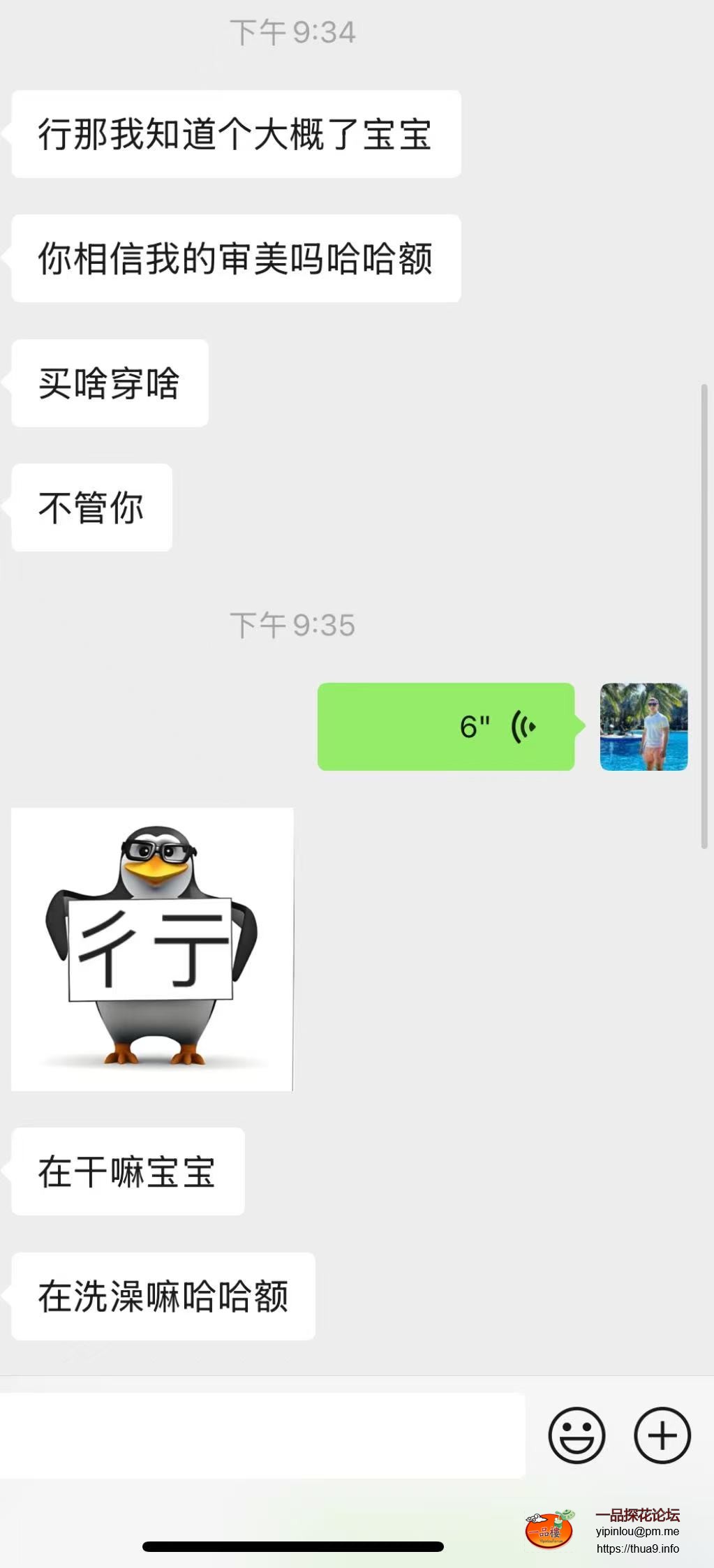Open the contact's profile avatar photo
The width and height of the screenshot is (714, 1568).
[643, 727]
